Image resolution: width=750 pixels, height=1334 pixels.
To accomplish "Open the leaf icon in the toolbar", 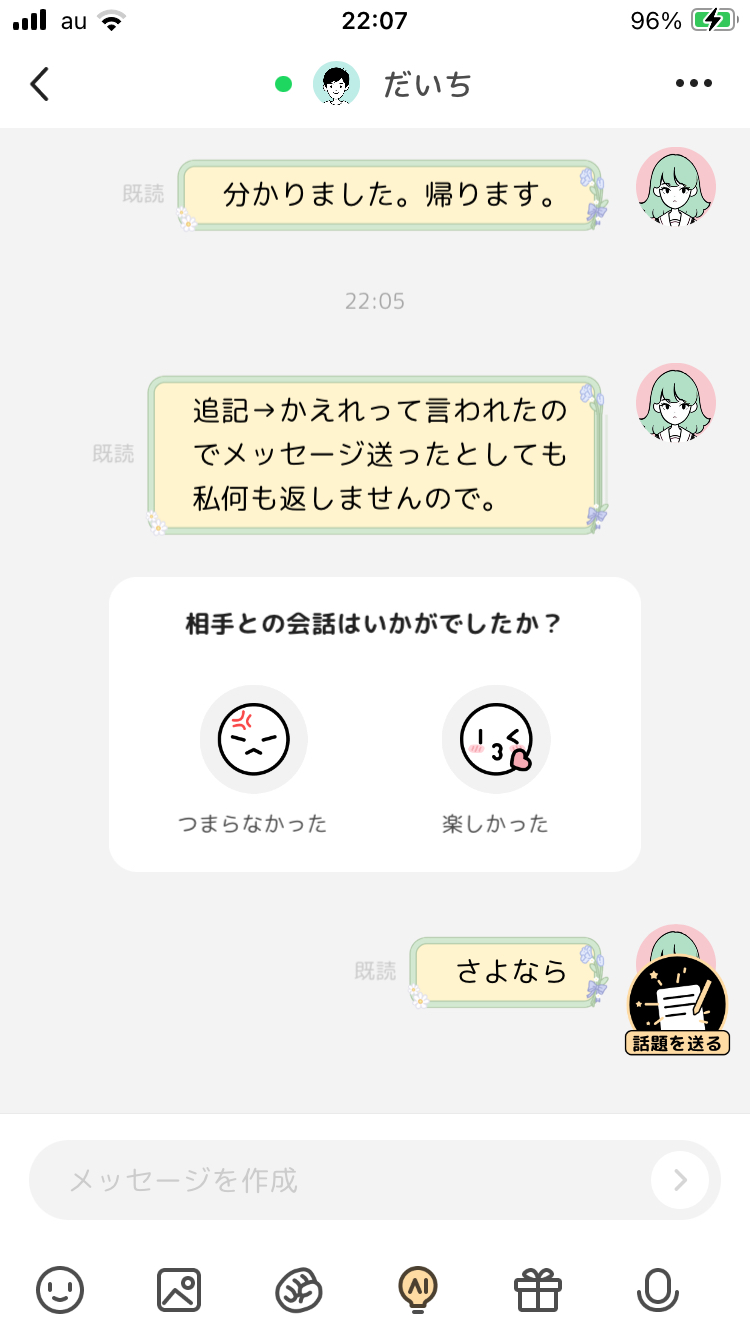I will (x=299, y=1290).
